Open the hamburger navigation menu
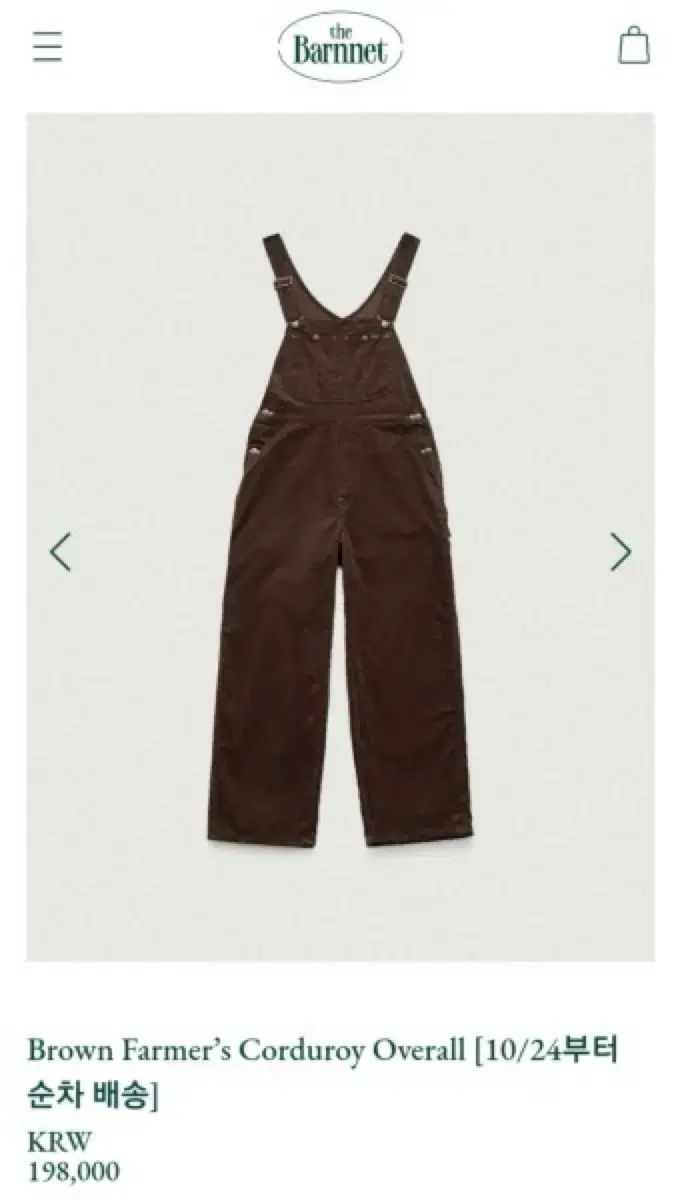Viewport: 680px width, 1200px height. [47, 47]
